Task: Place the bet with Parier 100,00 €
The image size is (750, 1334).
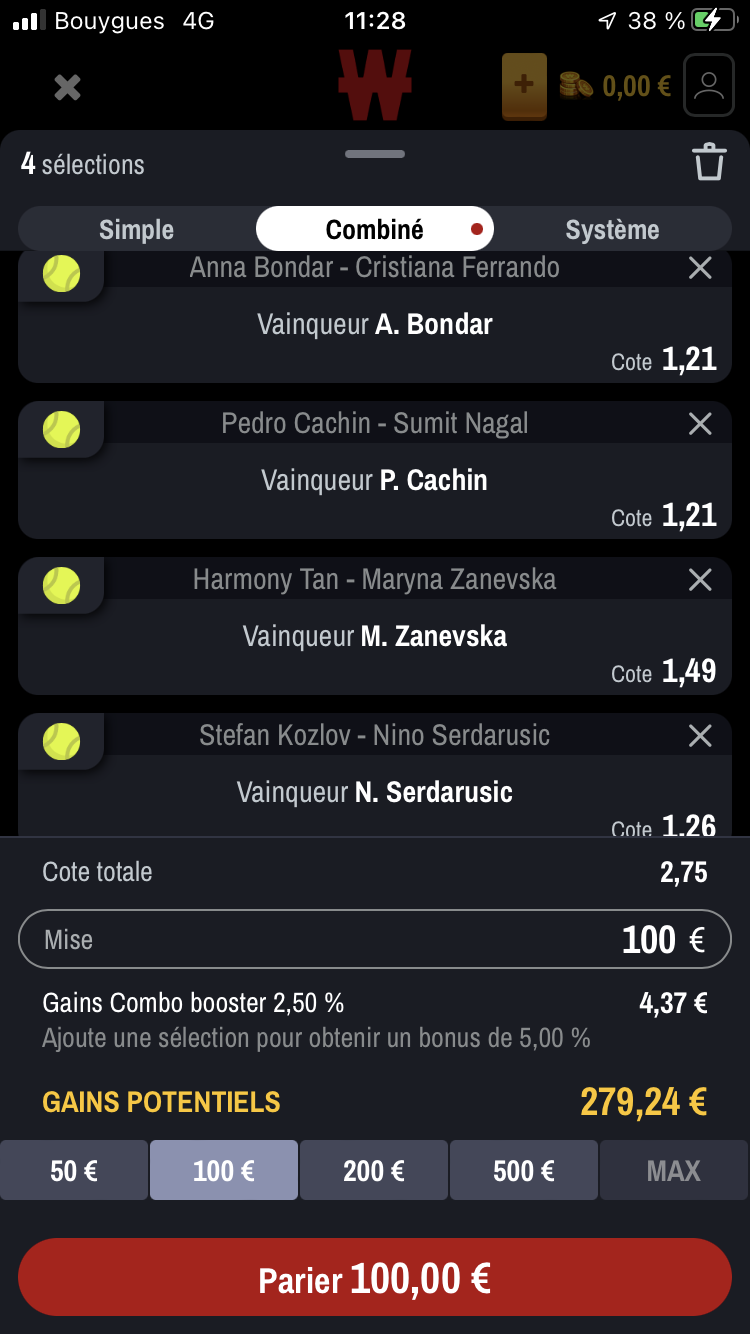Action: [375, 1277]
